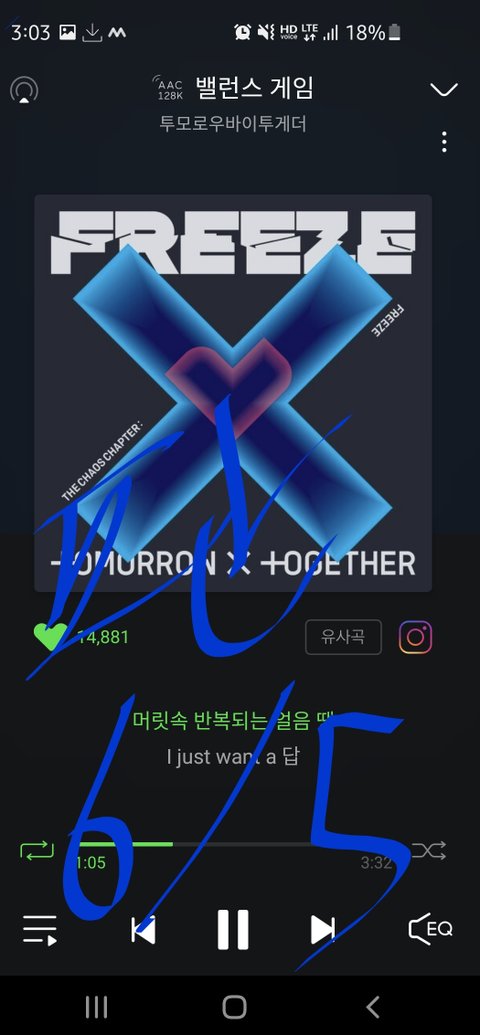This screenshot has width=480, height=1035.
Task: Toggle the repeat mode
Action: click(37, 850)
